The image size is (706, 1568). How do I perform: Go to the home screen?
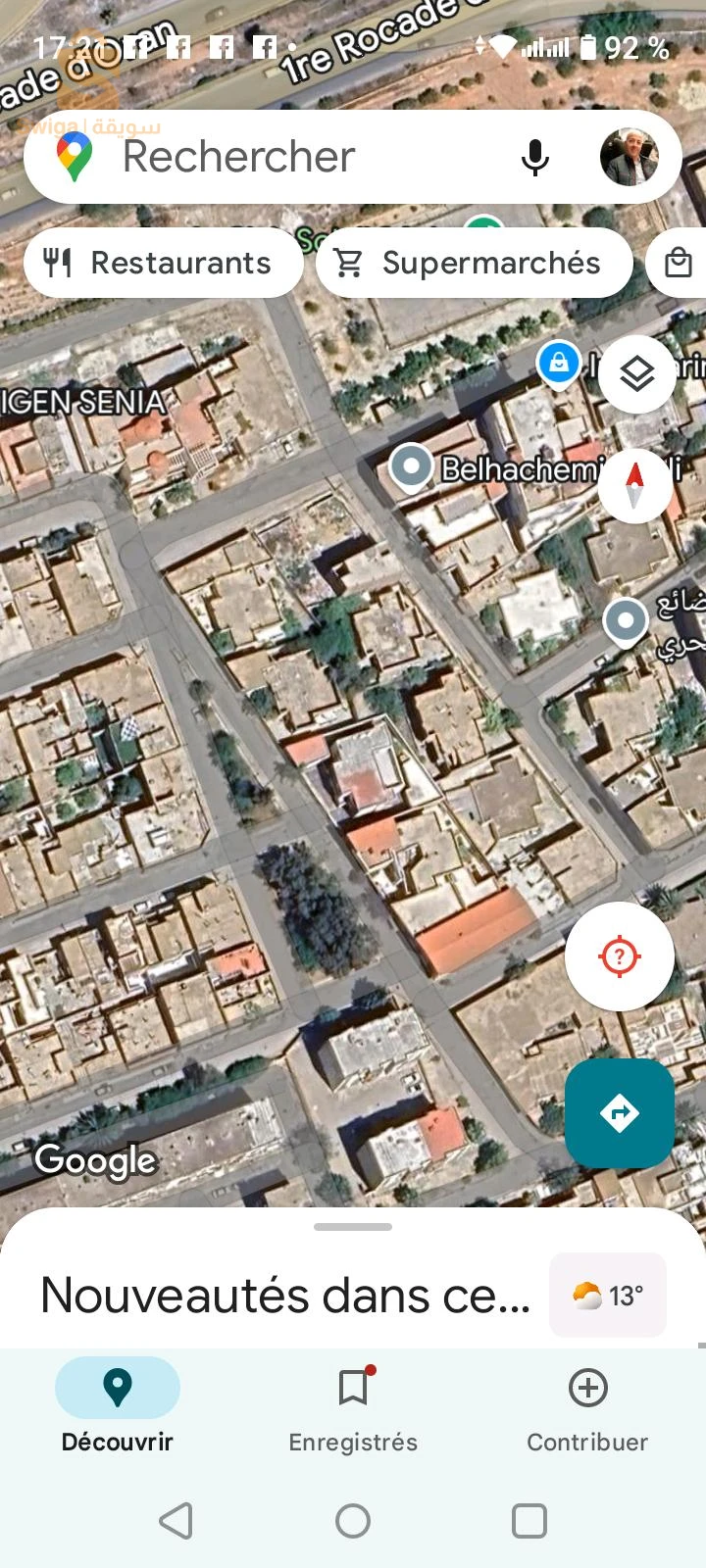[353, 1521]
